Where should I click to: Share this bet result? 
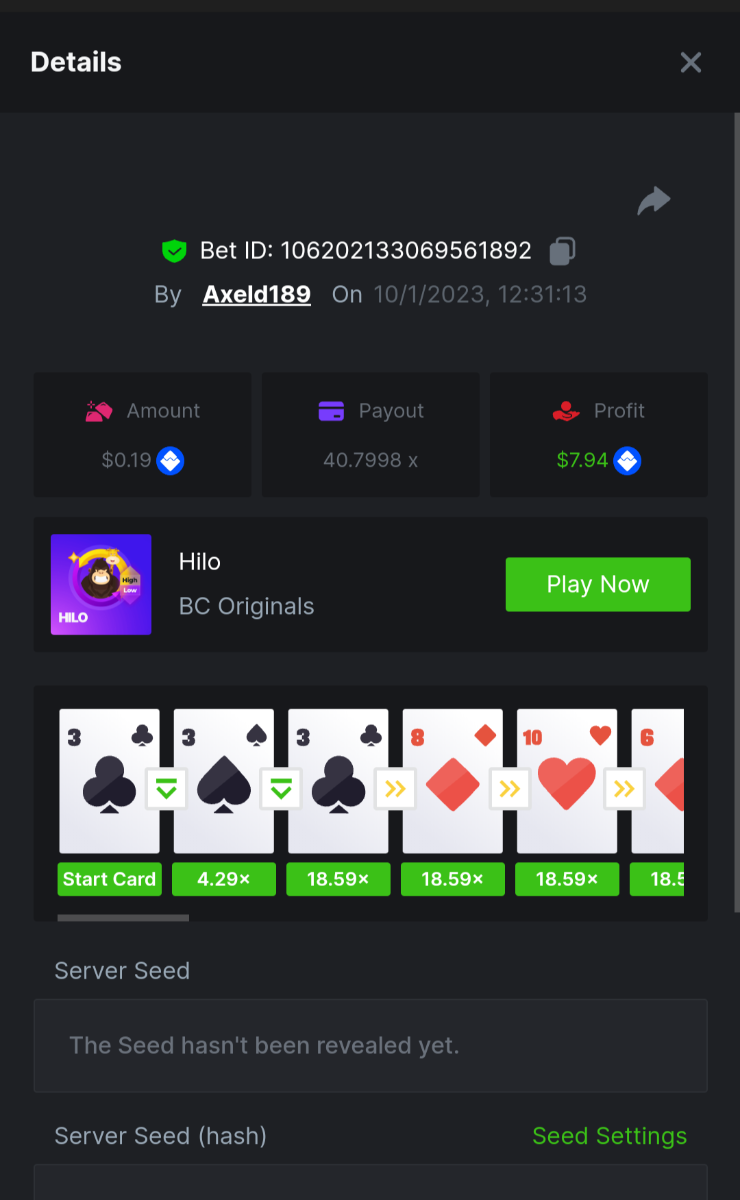654,201
